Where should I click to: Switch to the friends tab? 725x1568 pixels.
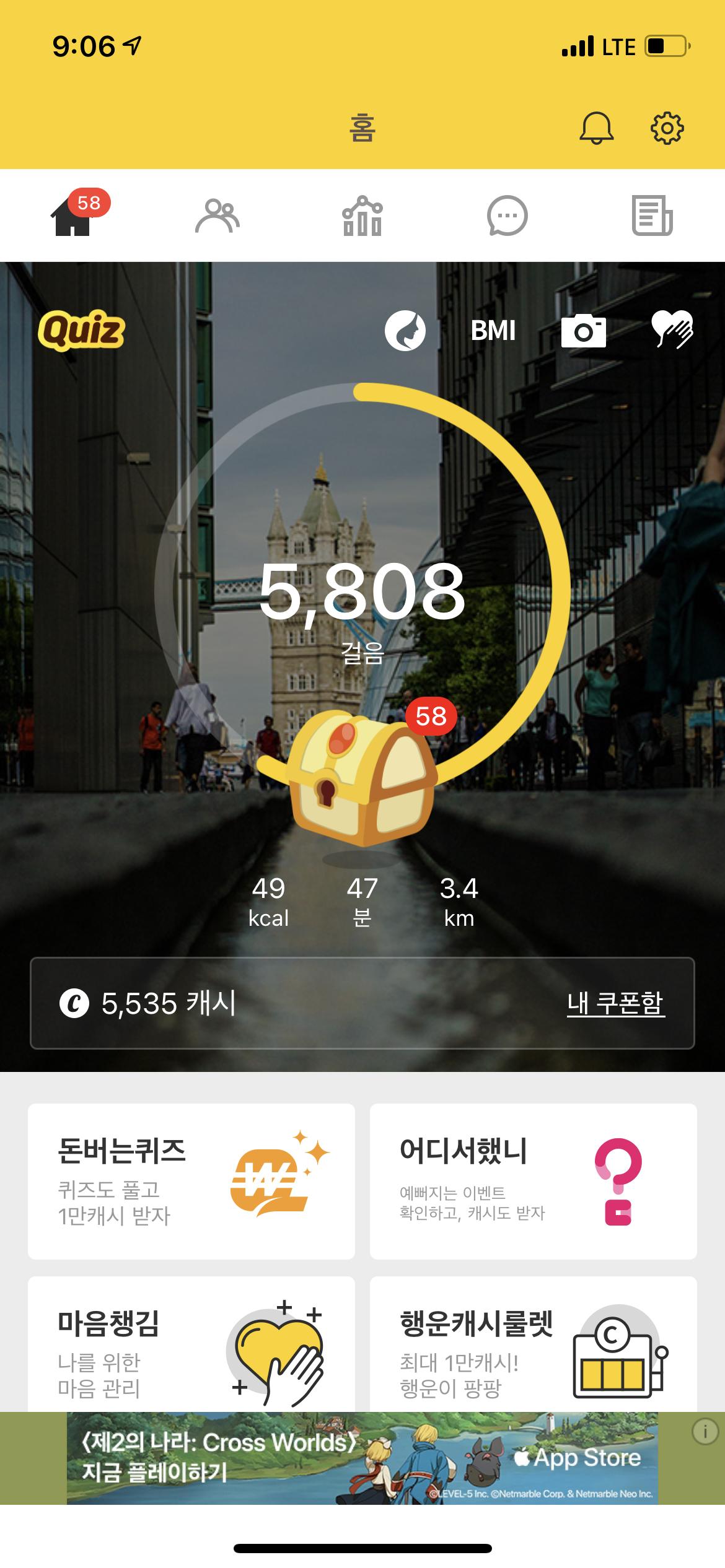point(217,216)
